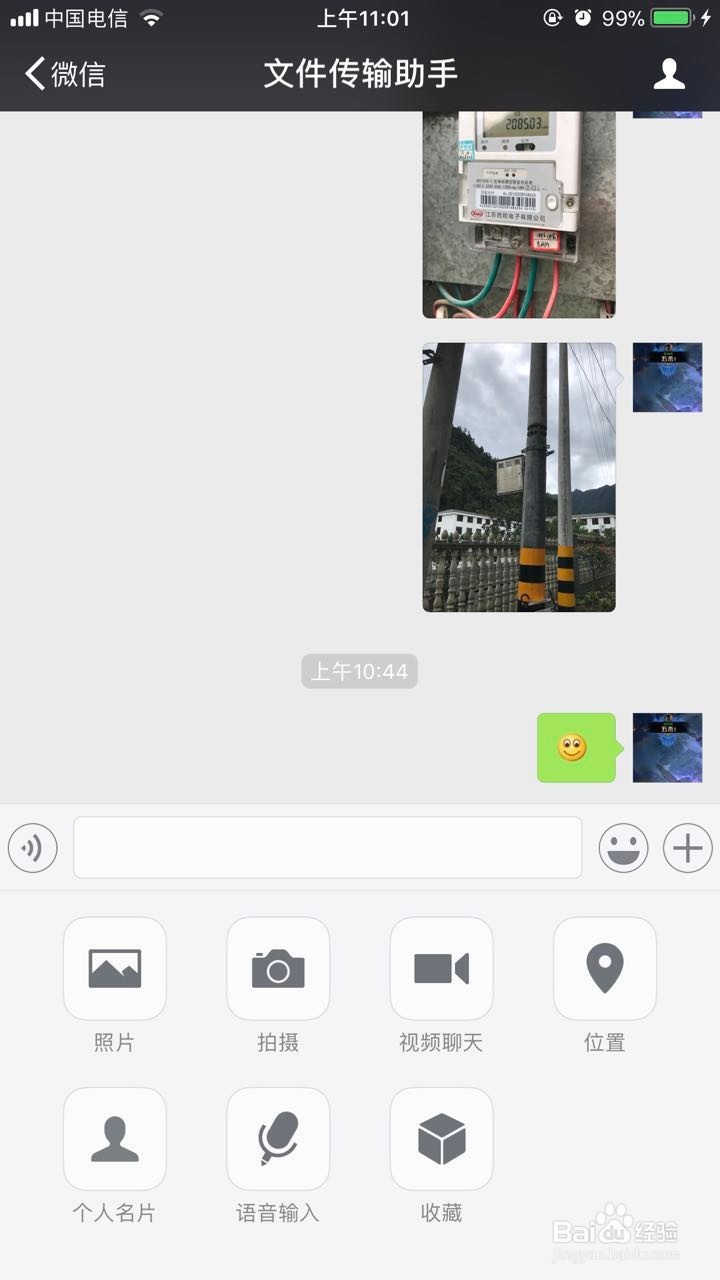Open the electricity meter photo

(518, 215)
